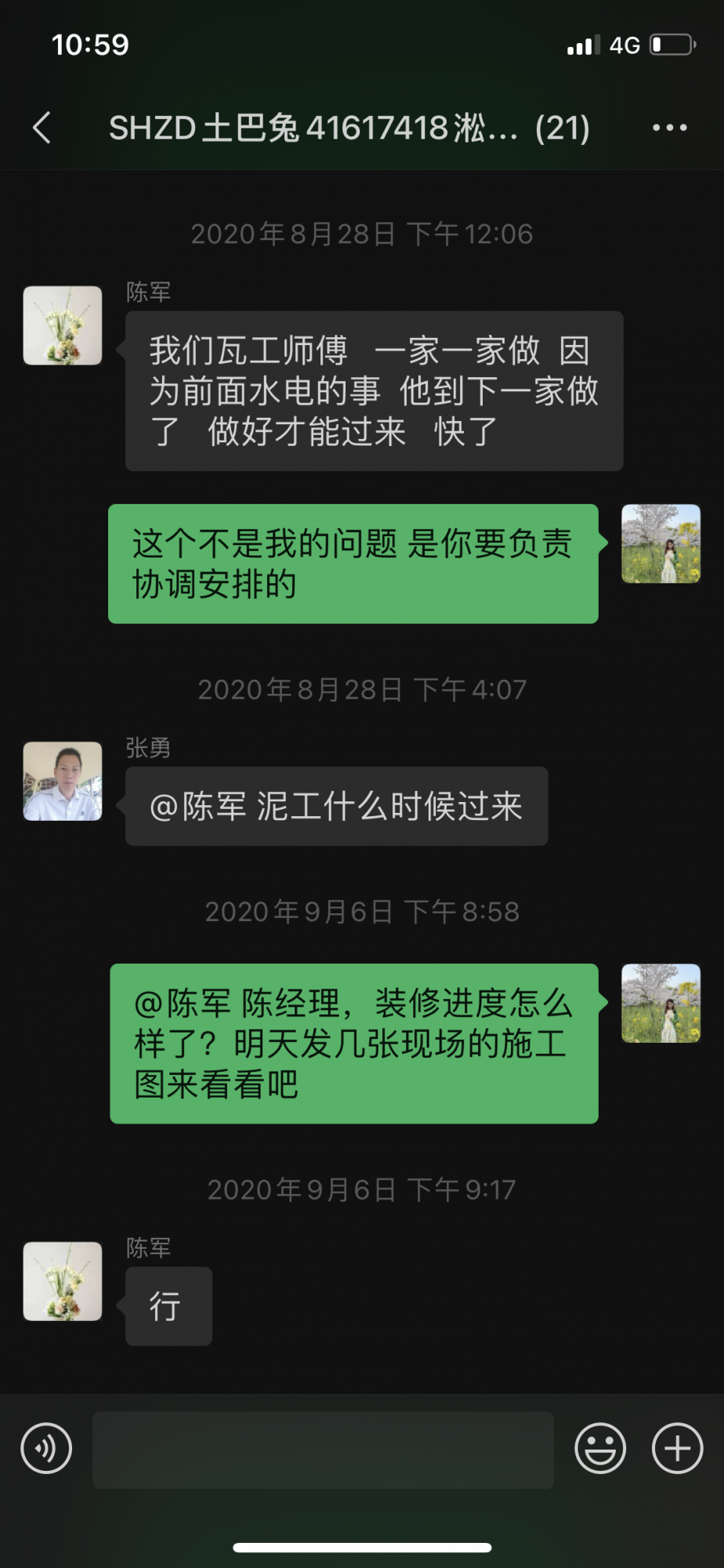View my avatar beside 装修进度 message
The image size is (724, 1568).
coord(661,1004)
